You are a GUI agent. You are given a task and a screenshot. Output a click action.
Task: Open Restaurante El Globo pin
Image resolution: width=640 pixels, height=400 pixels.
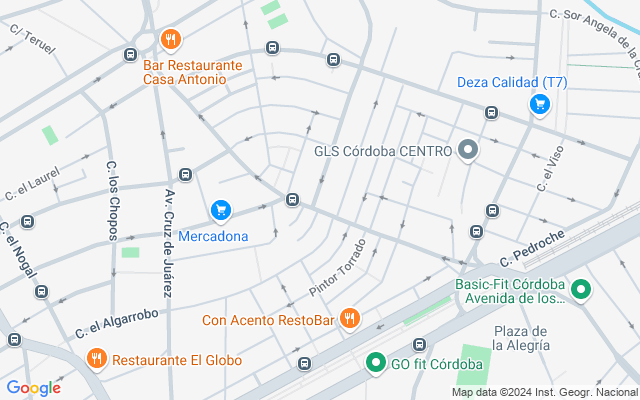(97, 358)
